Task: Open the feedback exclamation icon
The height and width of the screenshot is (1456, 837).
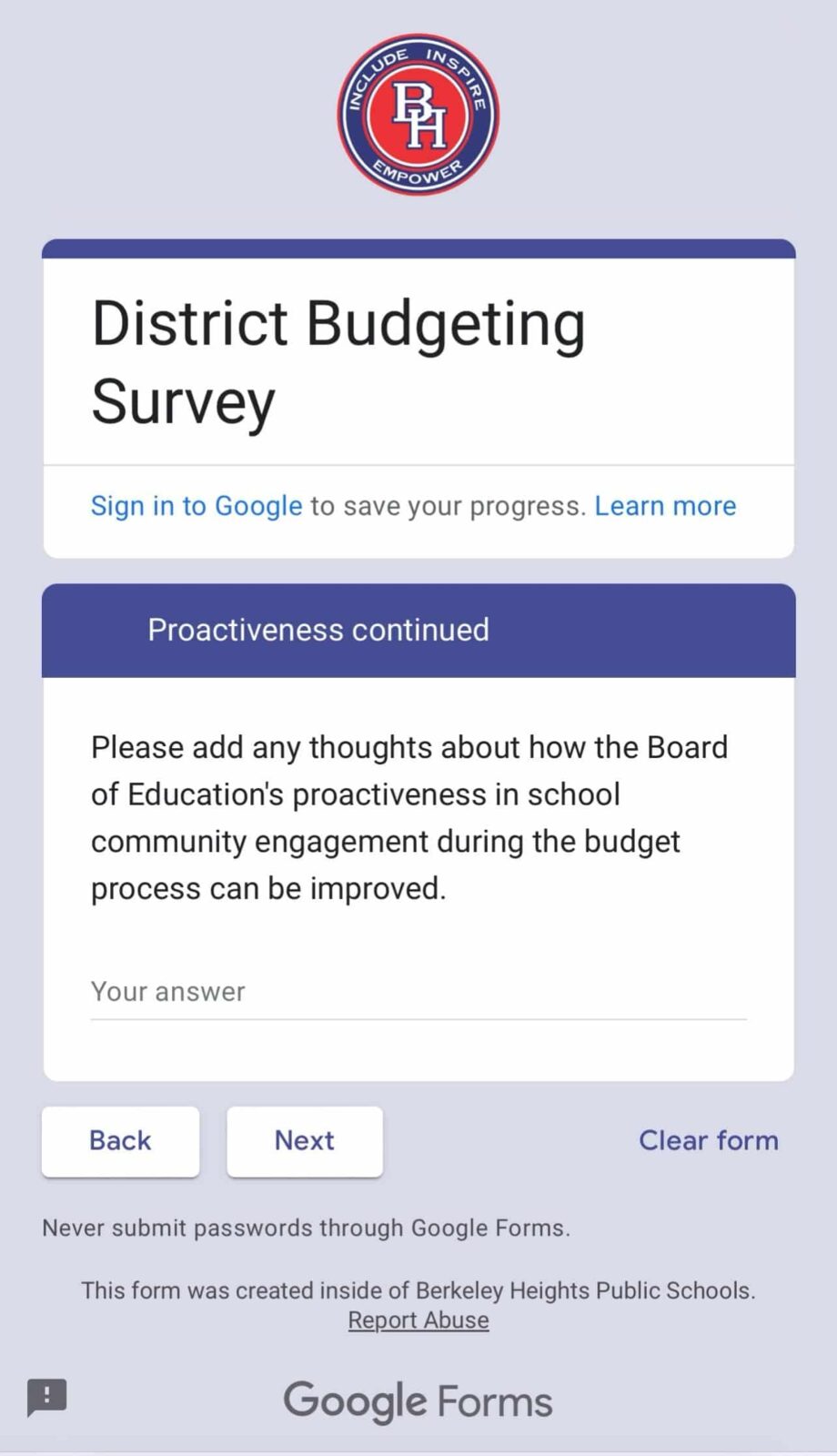Action: pyautogui.click(x=47, y=1396)
